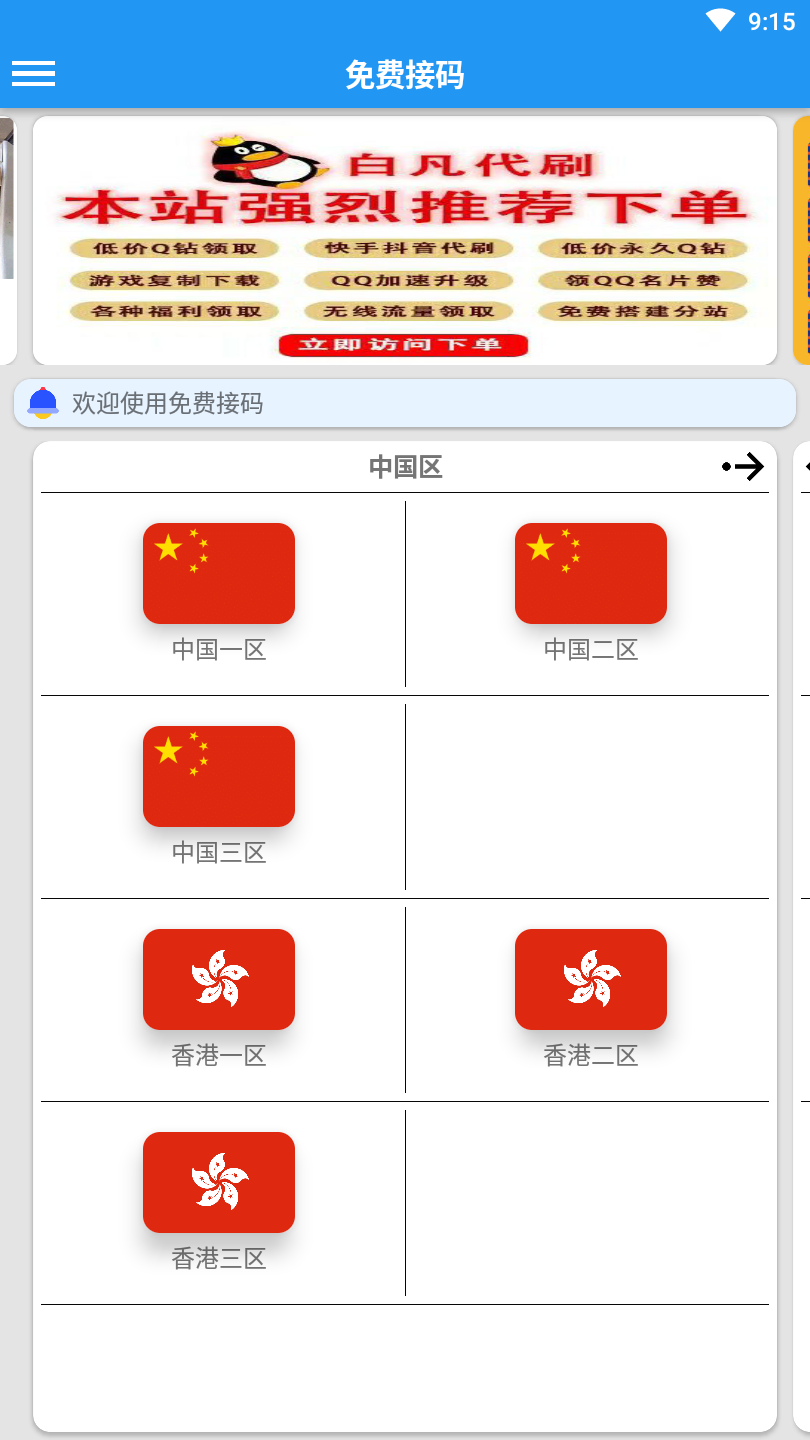The image size is (810, 1440).
Task: Pick the 香港三区 flag tile
Action: pyautogui.click(x=219, y=1183)
